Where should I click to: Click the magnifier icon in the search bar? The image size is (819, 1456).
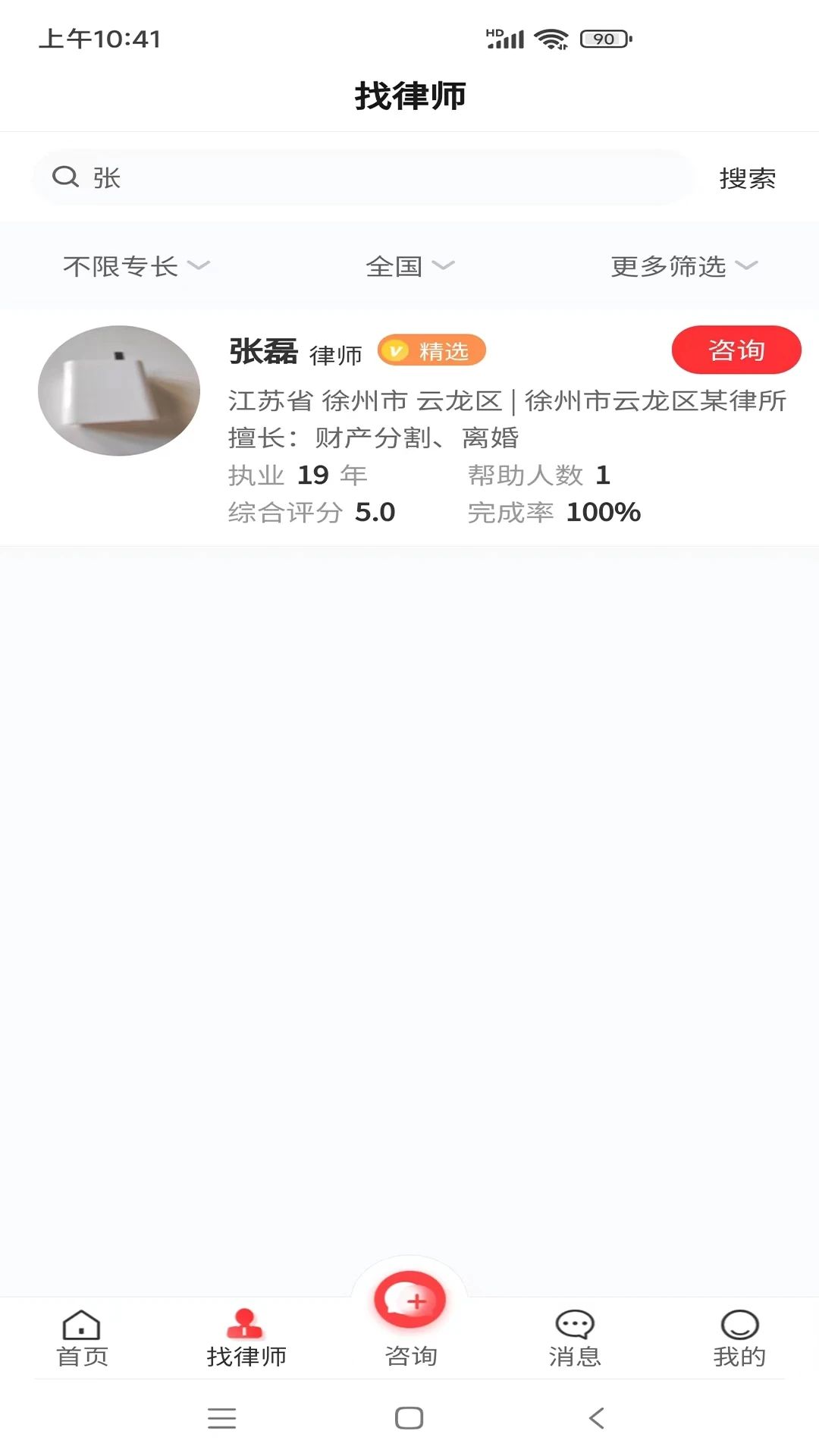pyautogui.click(x=67, y=176)
